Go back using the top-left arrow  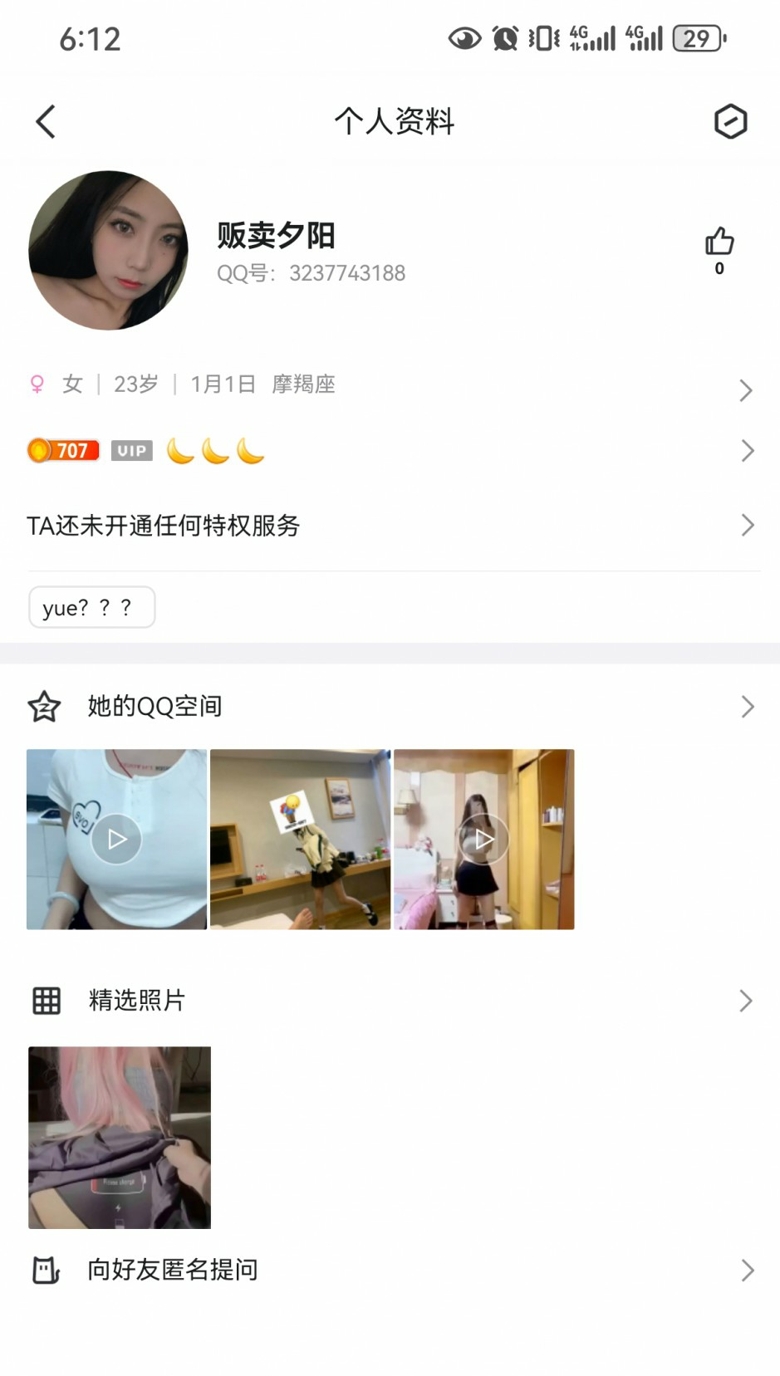[45, 122]
